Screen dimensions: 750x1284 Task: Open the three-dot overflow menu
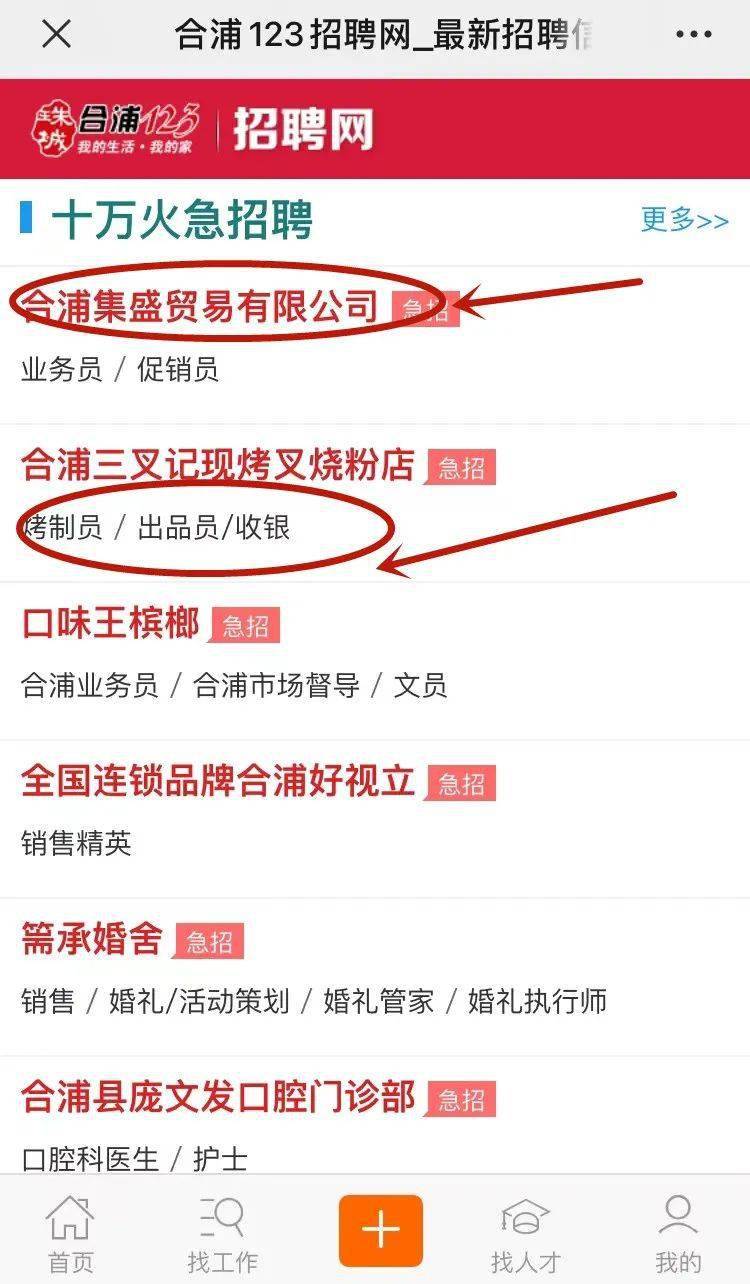tap(693, 35)
